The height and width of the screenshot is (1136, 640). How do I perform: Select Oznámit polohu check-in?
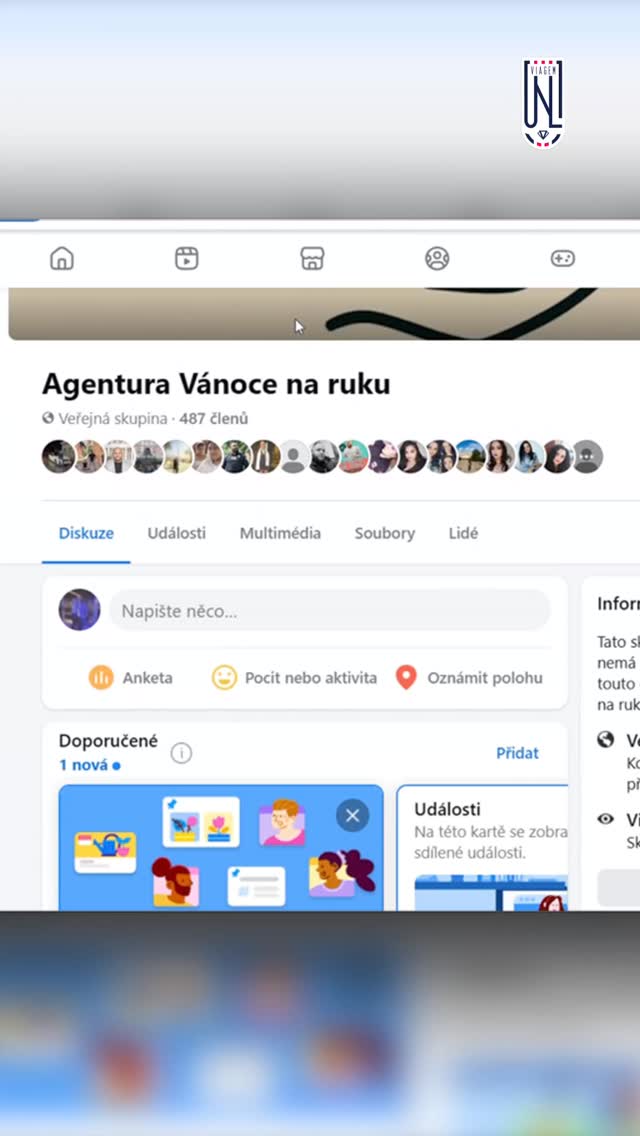(x=469, y=678)
